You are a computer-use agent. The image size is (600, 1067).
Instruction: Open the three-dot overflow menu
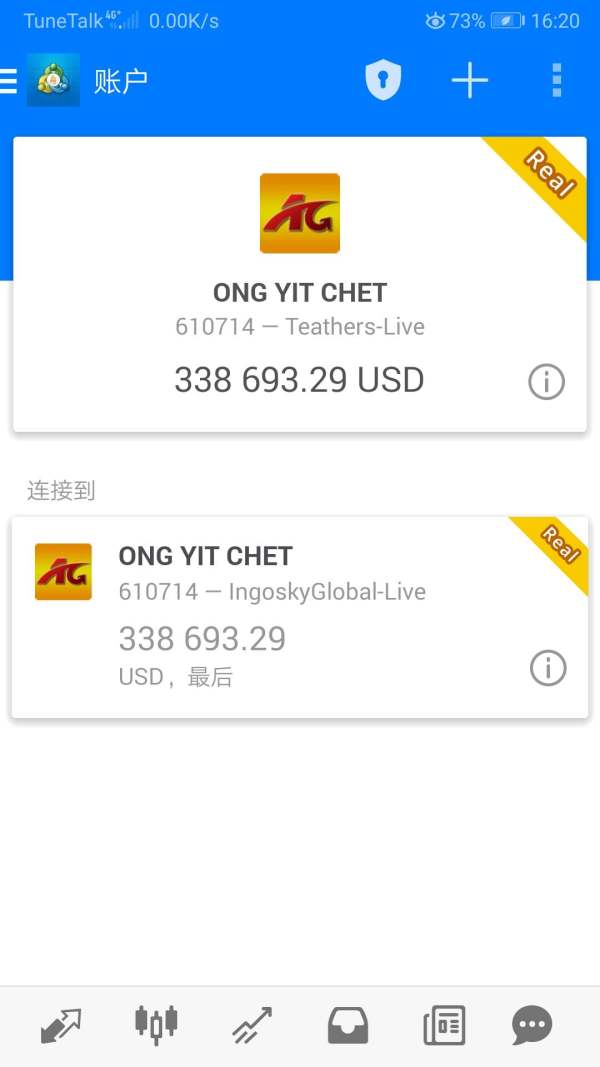(556, 80)
